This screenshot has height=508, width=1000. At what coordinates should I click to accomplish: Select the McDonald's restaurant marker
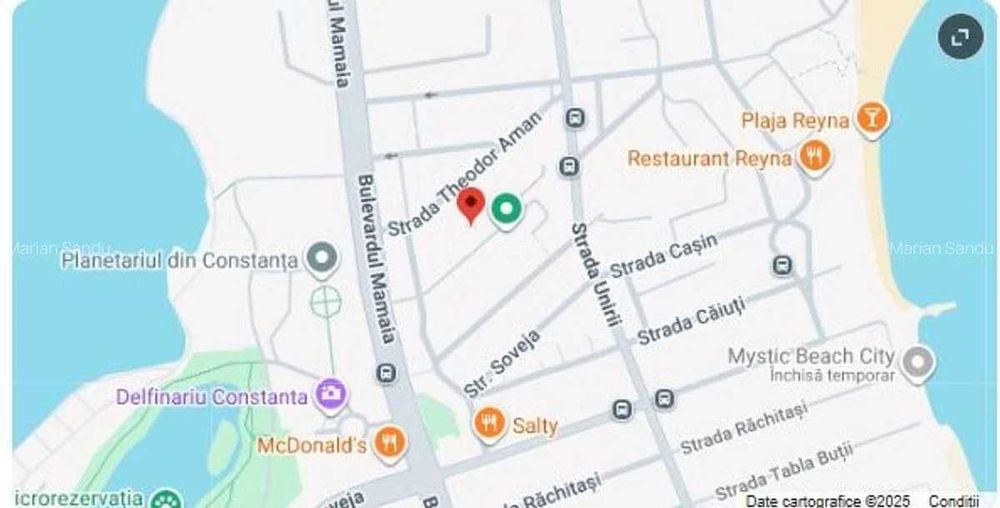(389, 443)
